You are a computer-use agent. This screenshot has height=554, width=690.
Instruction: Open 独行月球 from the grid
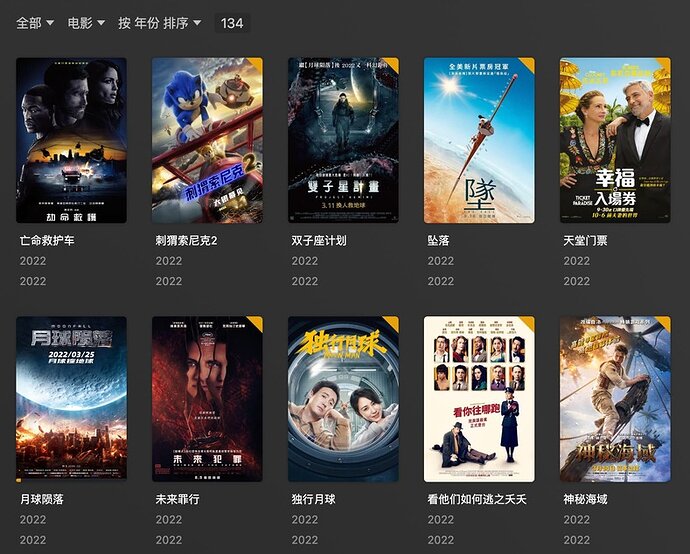343,399
